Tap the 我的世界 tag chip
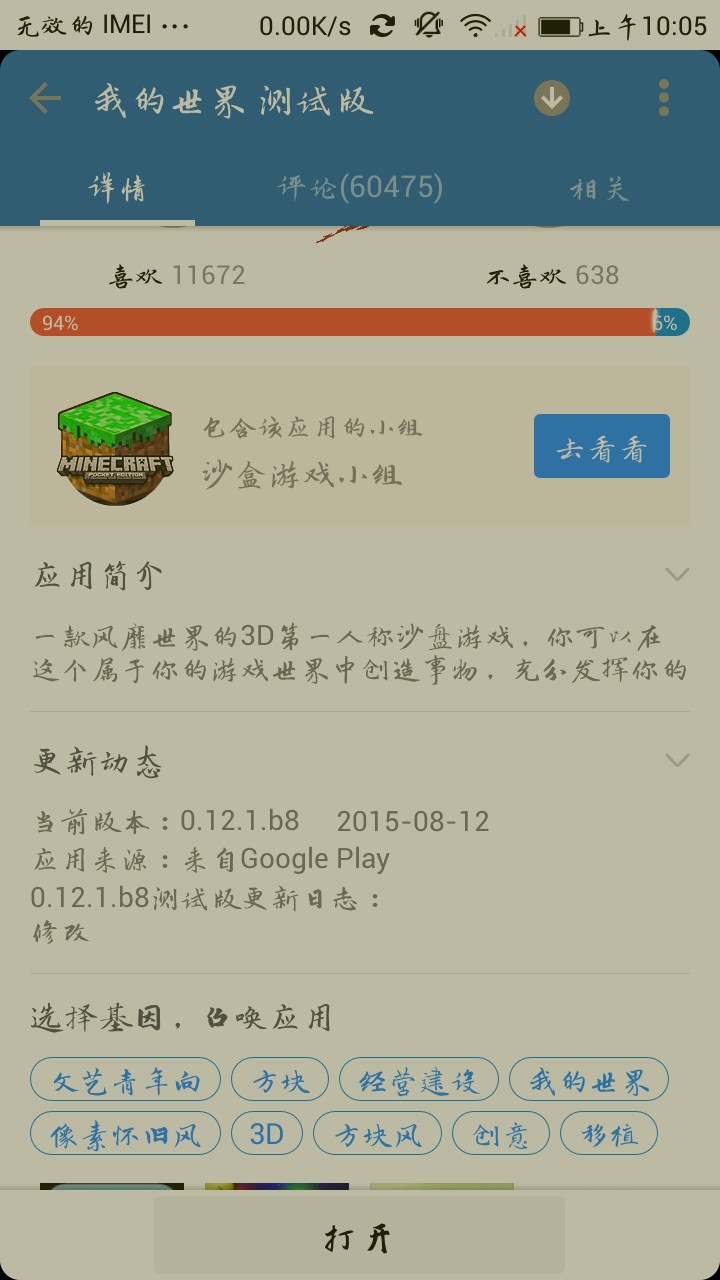 (x=588, y=1080)
